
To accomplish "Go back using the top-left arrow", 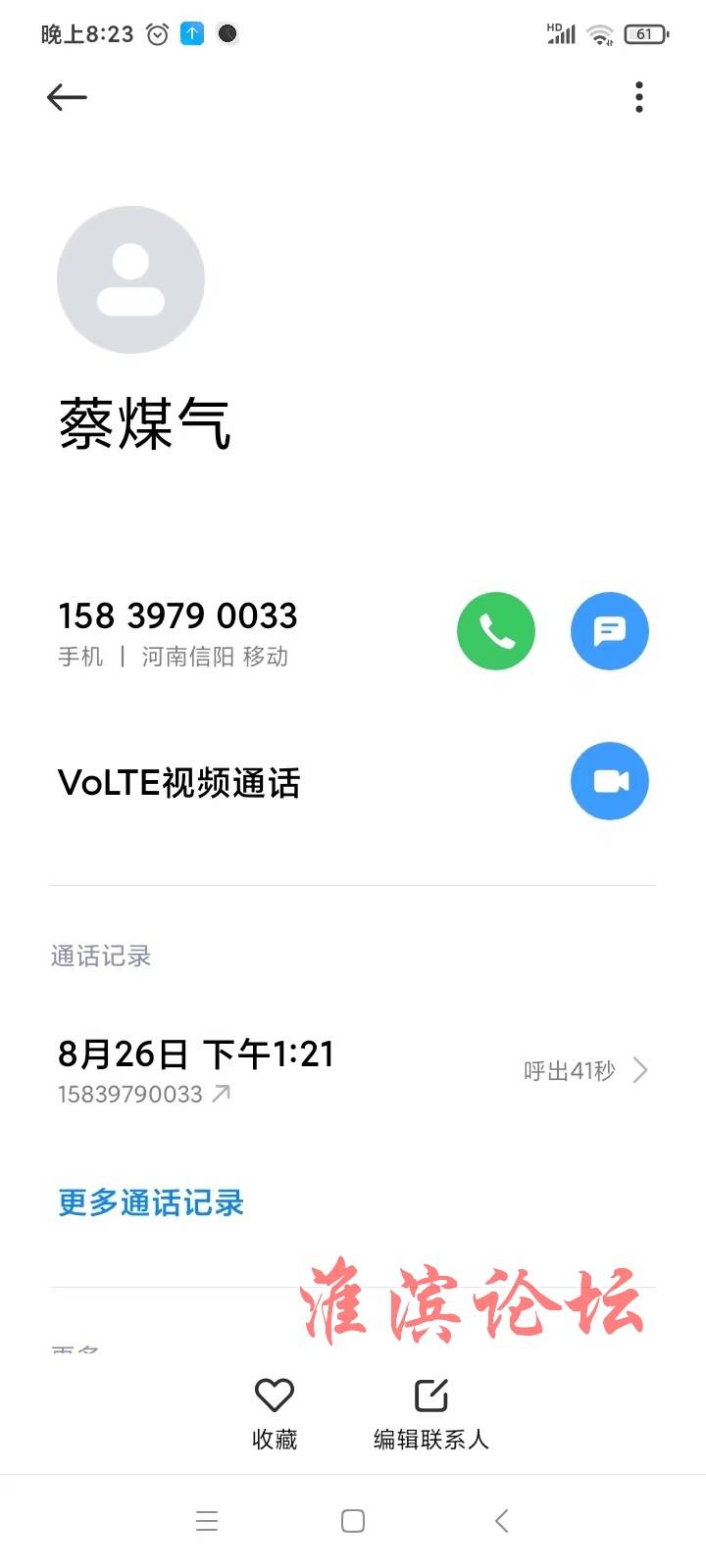I will (67, 97).
